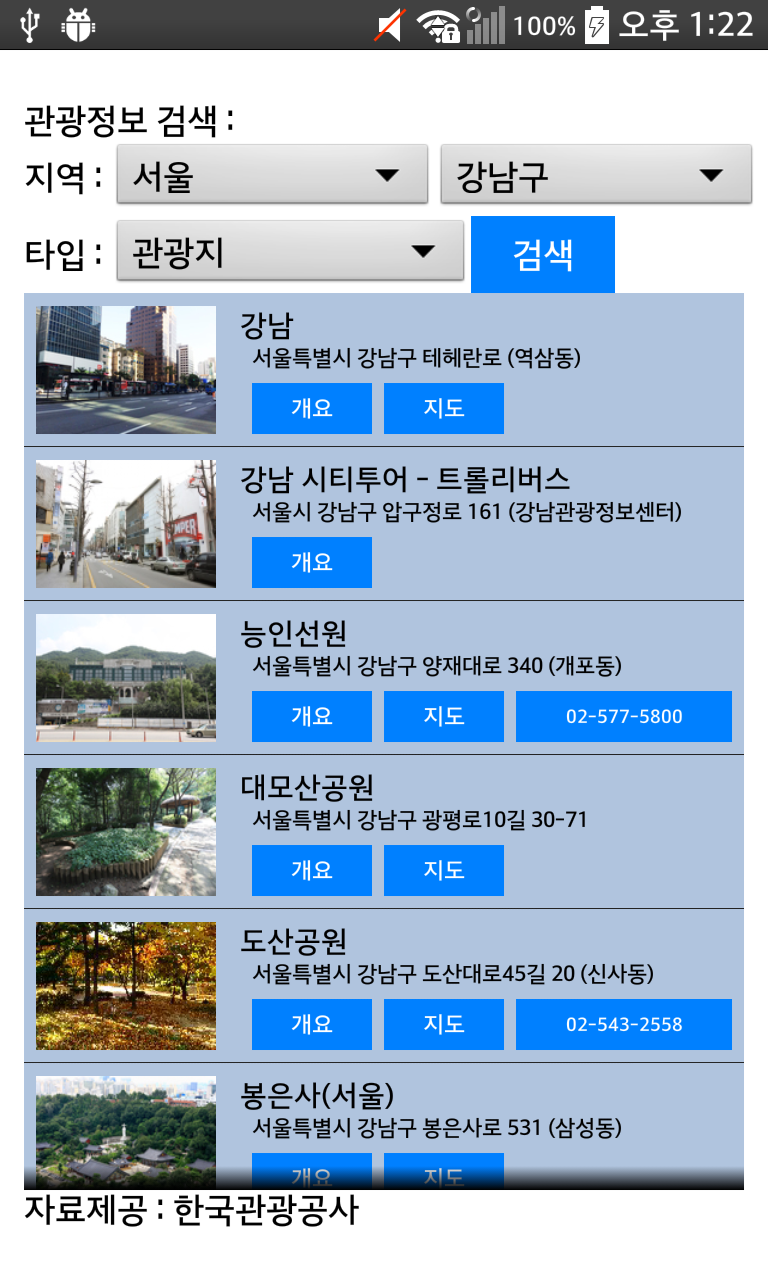Open 지도 for 도산공원
This screenshot has width=768, height=1280.
tap(444, 1024)
